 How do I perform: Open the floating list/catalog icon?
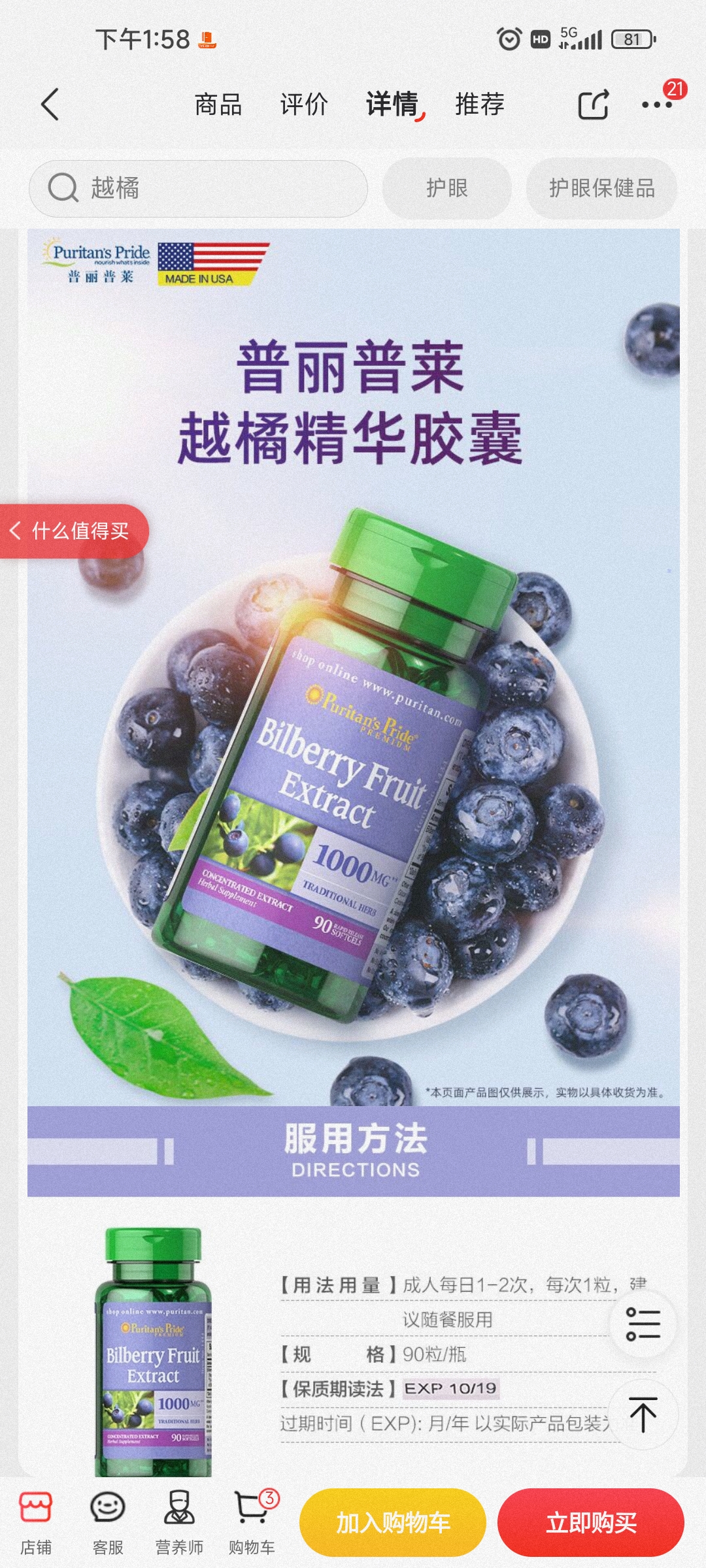point(643,1324)
